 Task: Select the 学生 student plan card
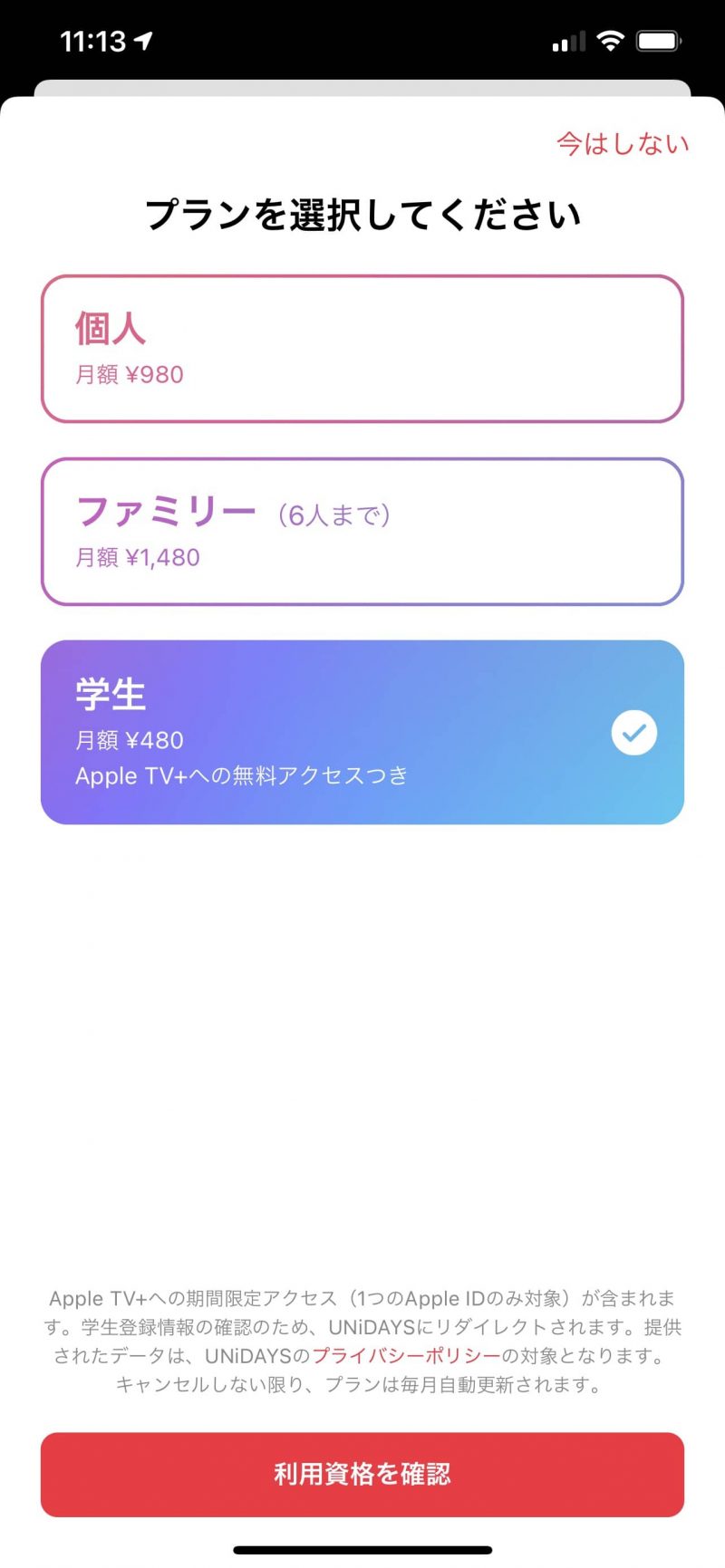362,732
